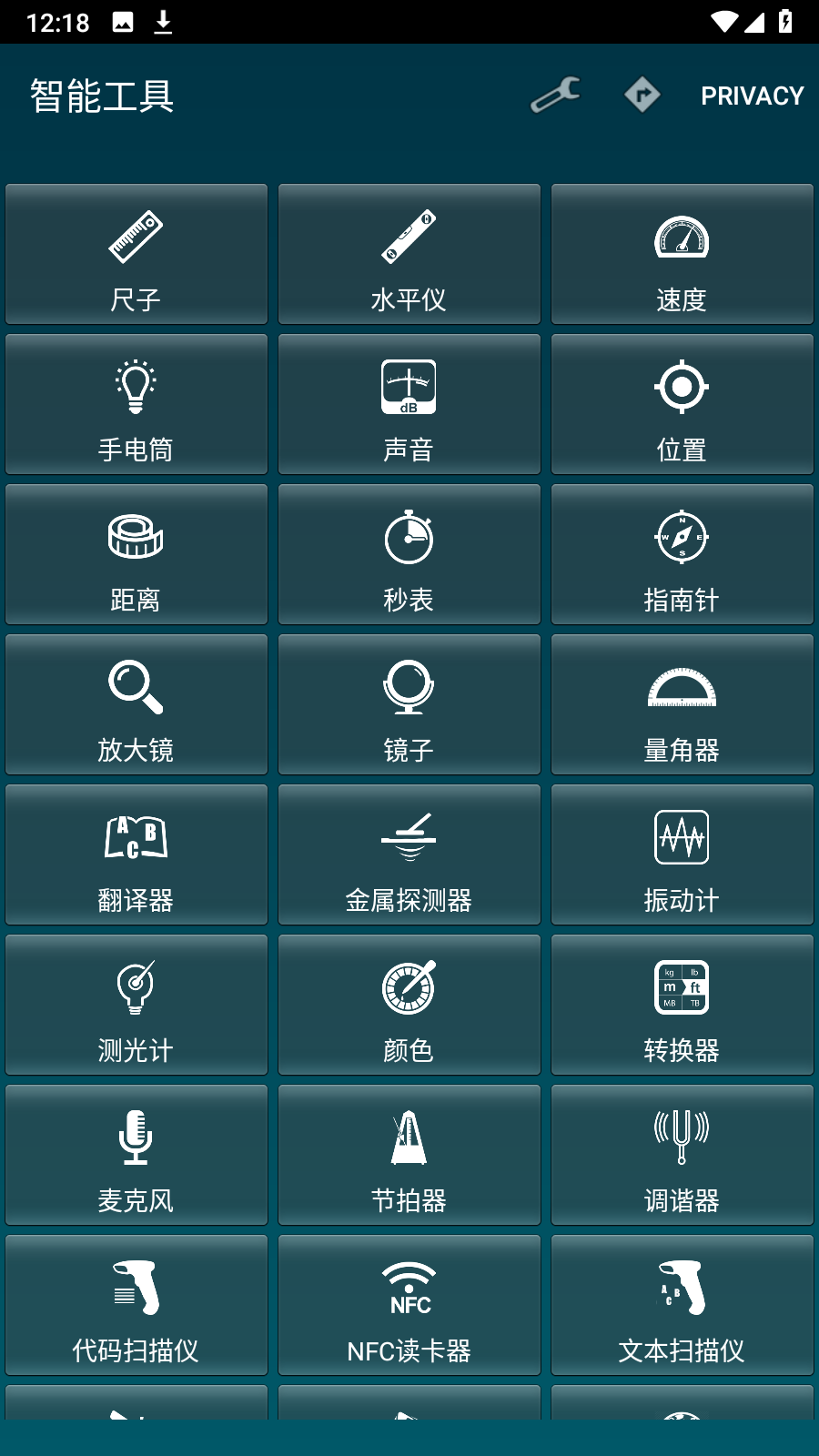The height and width of the screenshot is (1456, 819).
Task: Open the NFC读卡器 reader
Action: point(409,1306)
